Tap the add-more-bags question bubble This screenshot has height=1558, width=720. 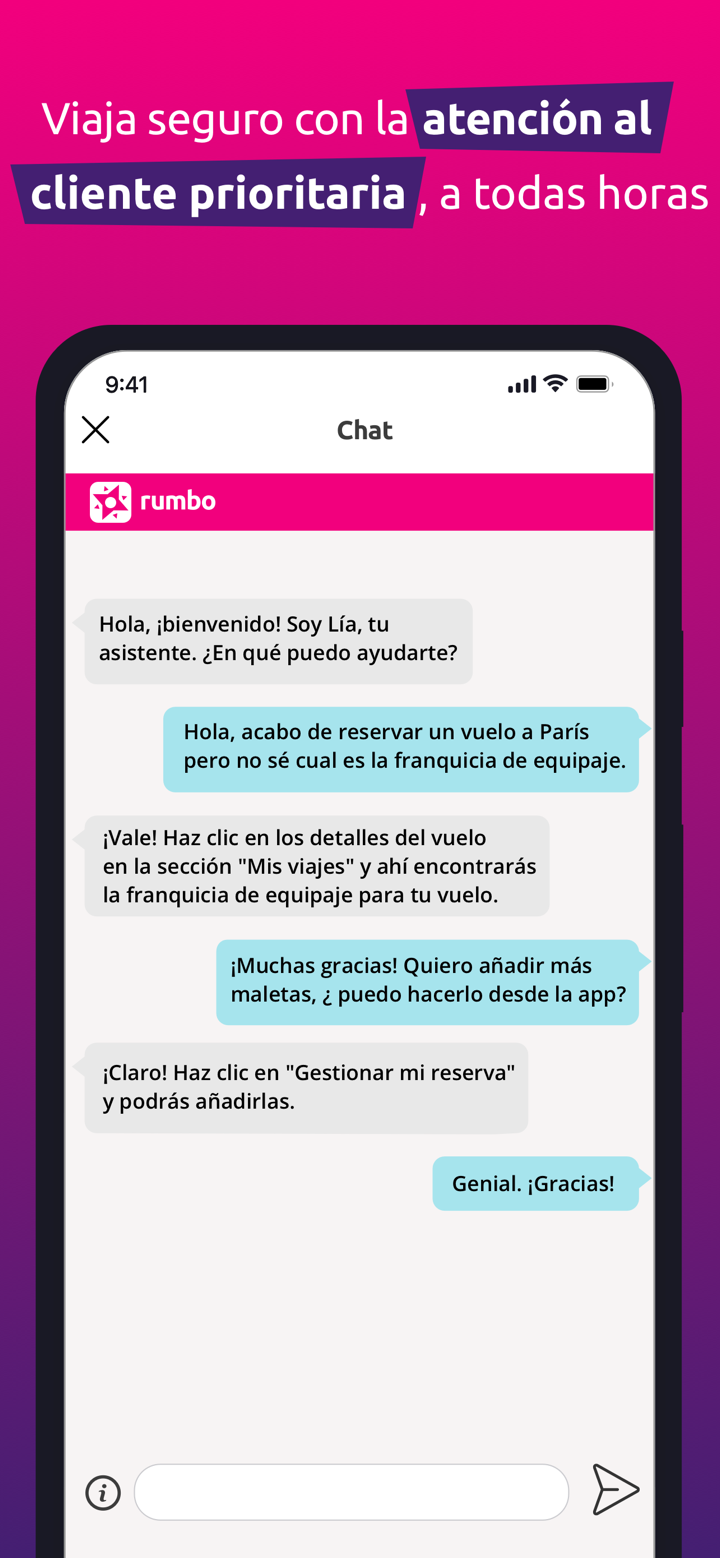(428, 982)
